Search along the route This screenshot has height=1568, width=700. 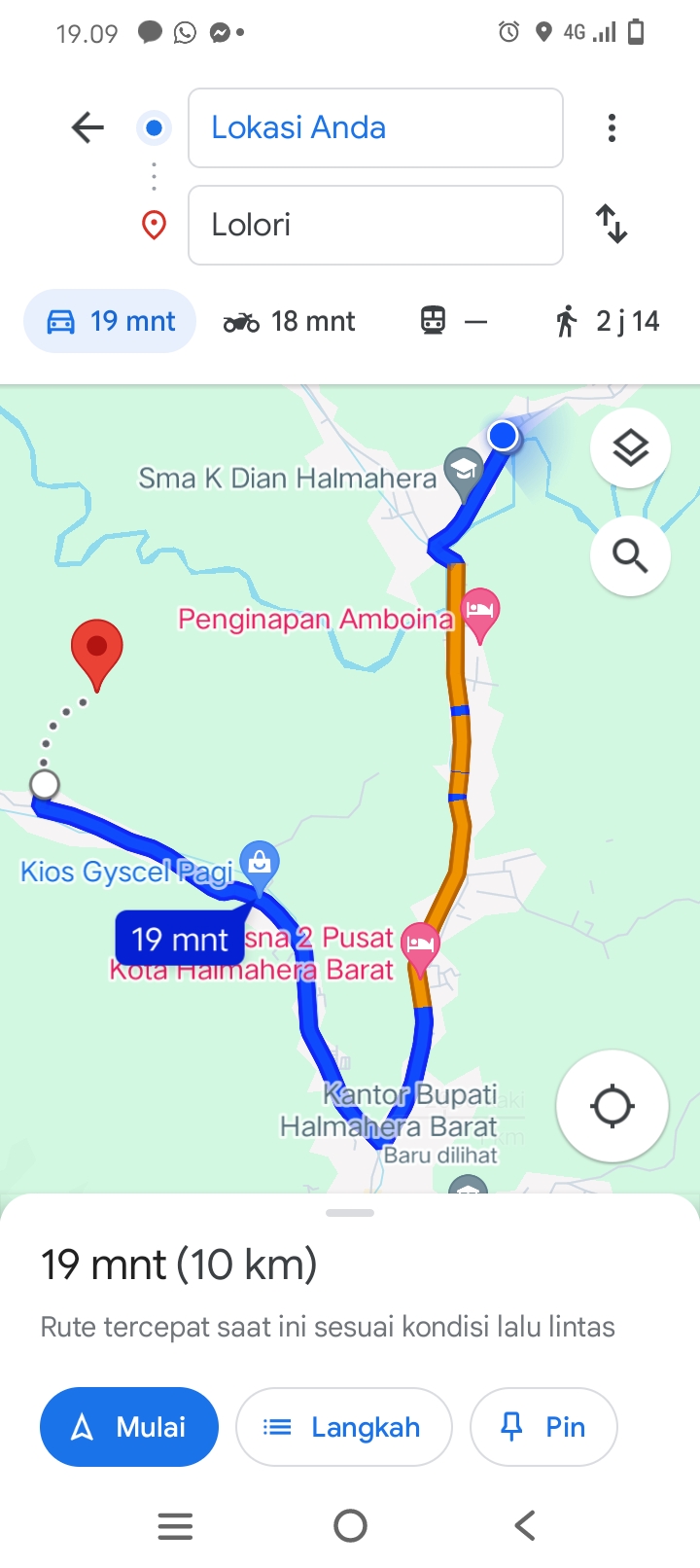tap(630, 555)
